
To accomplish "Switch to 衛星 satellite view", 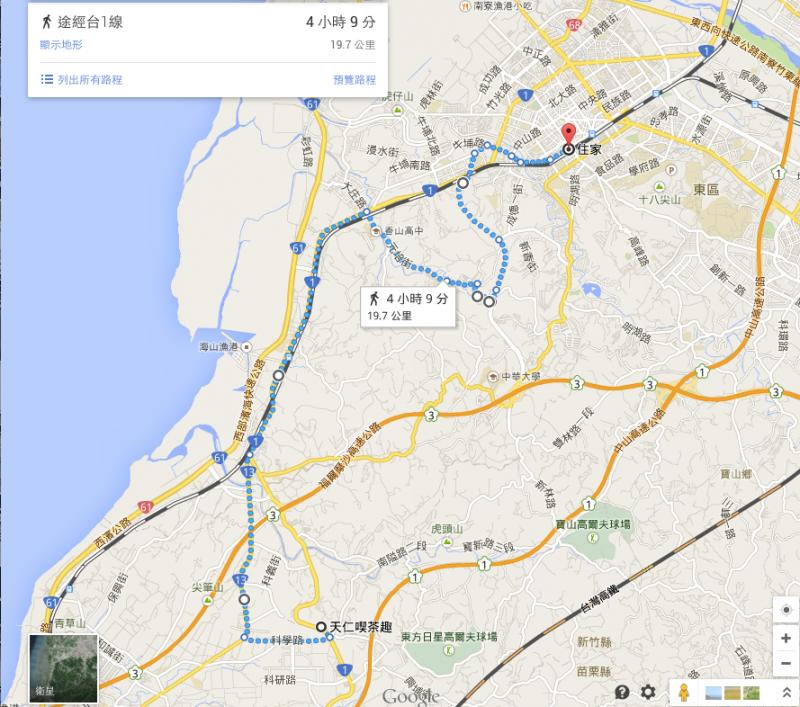I will click(x=63, y=668).
